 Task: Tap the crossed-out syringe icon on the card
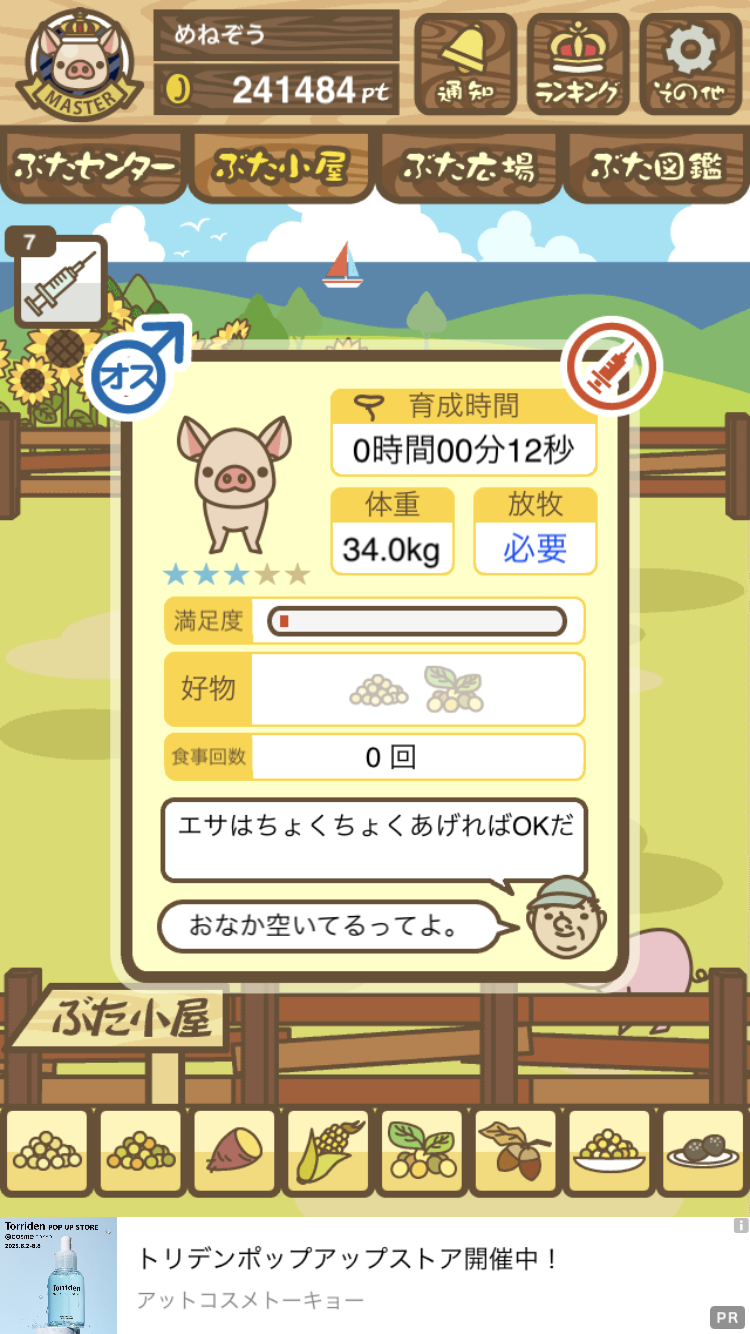pos(613,367)
